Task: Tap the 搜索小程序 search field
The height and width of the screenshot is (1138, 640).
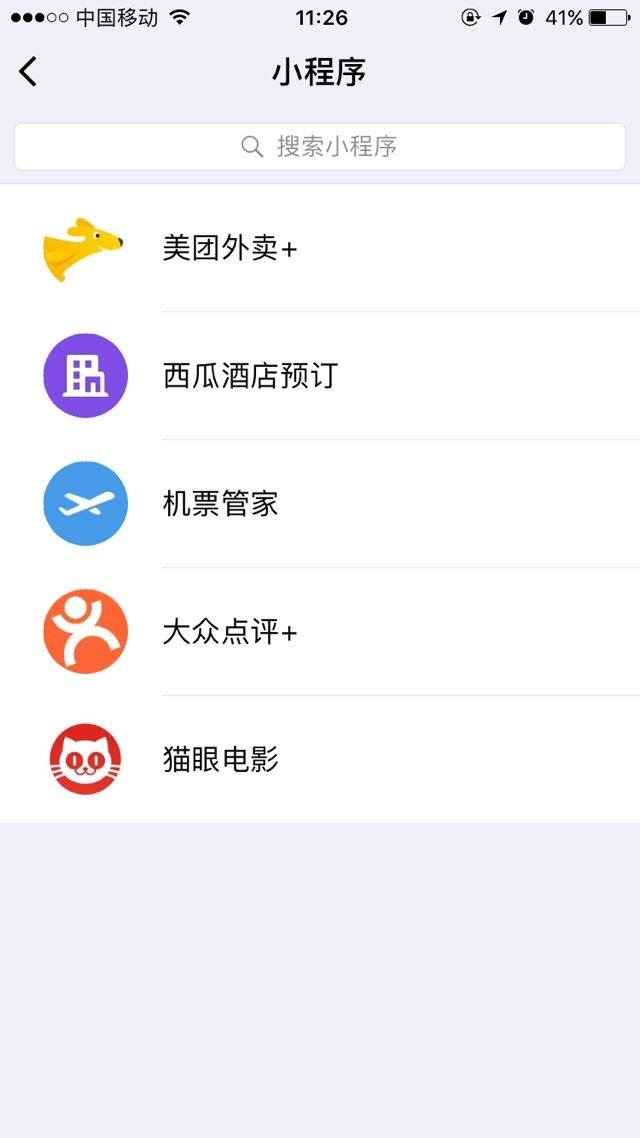Action: pos(320,147)
